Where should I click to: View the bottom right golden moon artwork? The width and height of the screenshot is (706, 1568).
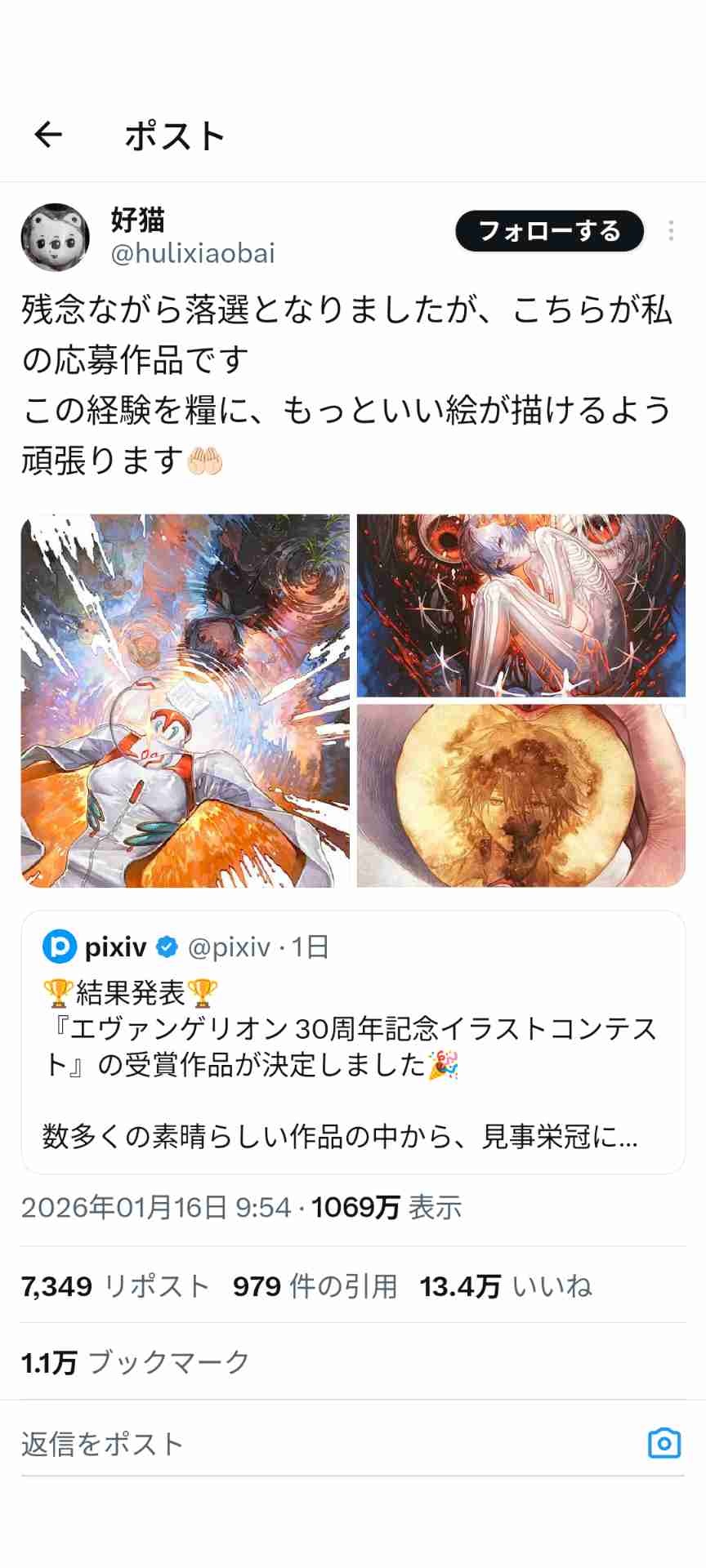[521, 795]
